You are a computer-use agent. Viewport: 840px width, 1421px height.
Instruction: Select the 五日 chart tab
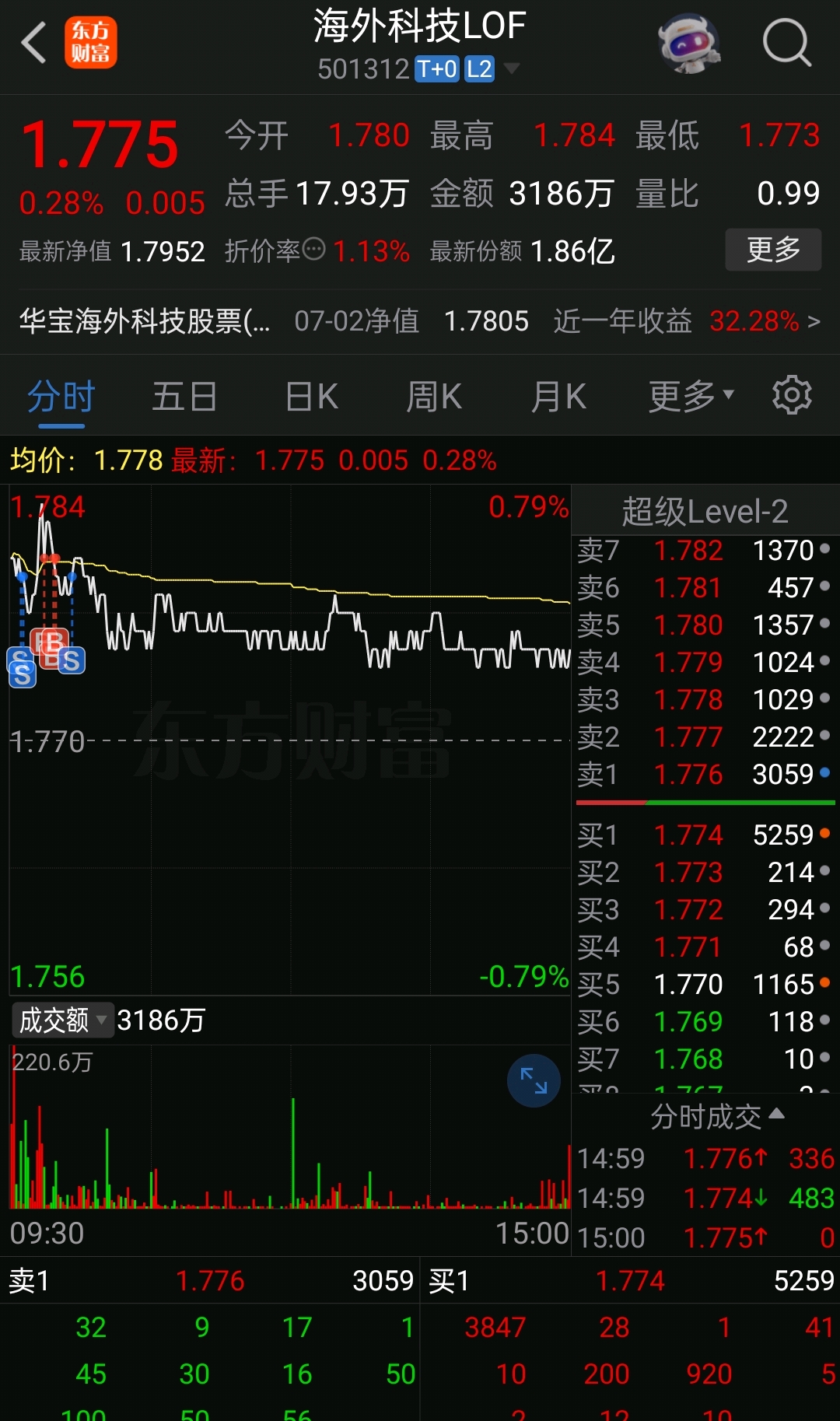[x=184, y=395]
